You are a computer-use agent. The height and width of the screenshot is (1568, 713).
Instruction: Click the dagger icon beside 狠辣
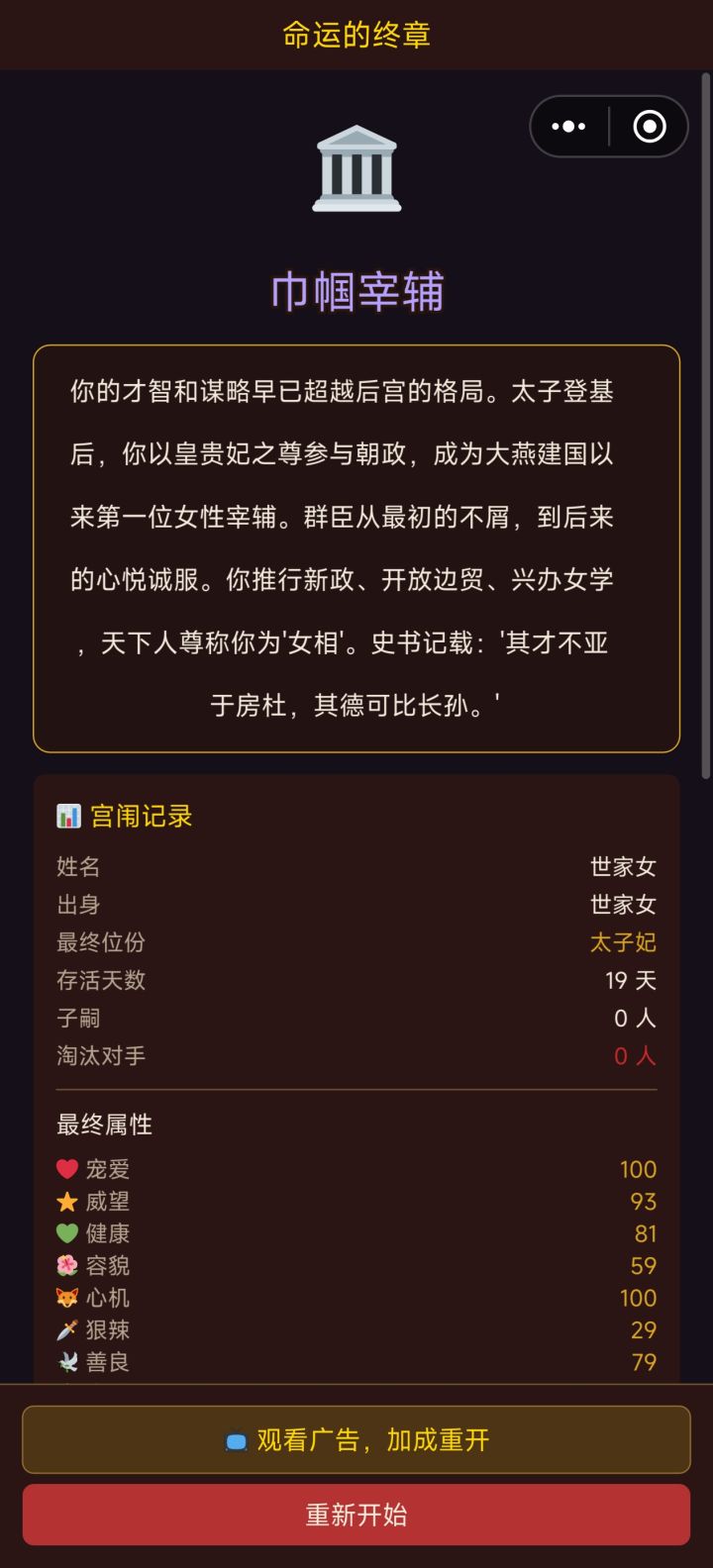coord(66,1329)
